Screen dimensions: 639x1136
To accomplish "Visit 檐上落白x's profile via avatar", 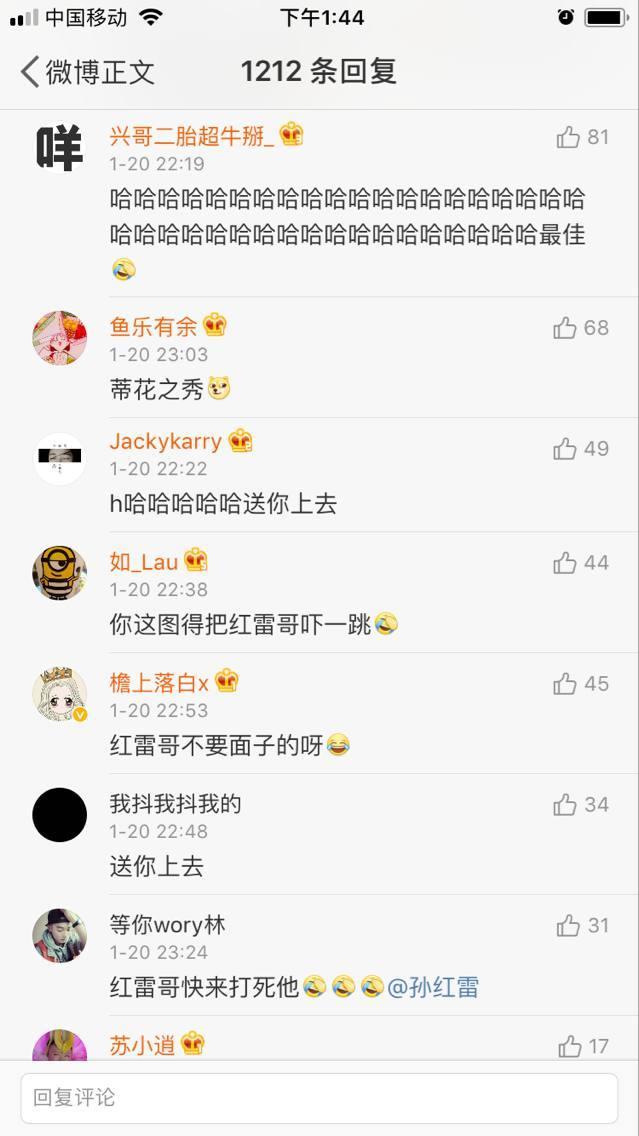I will [x=60, y=695].
